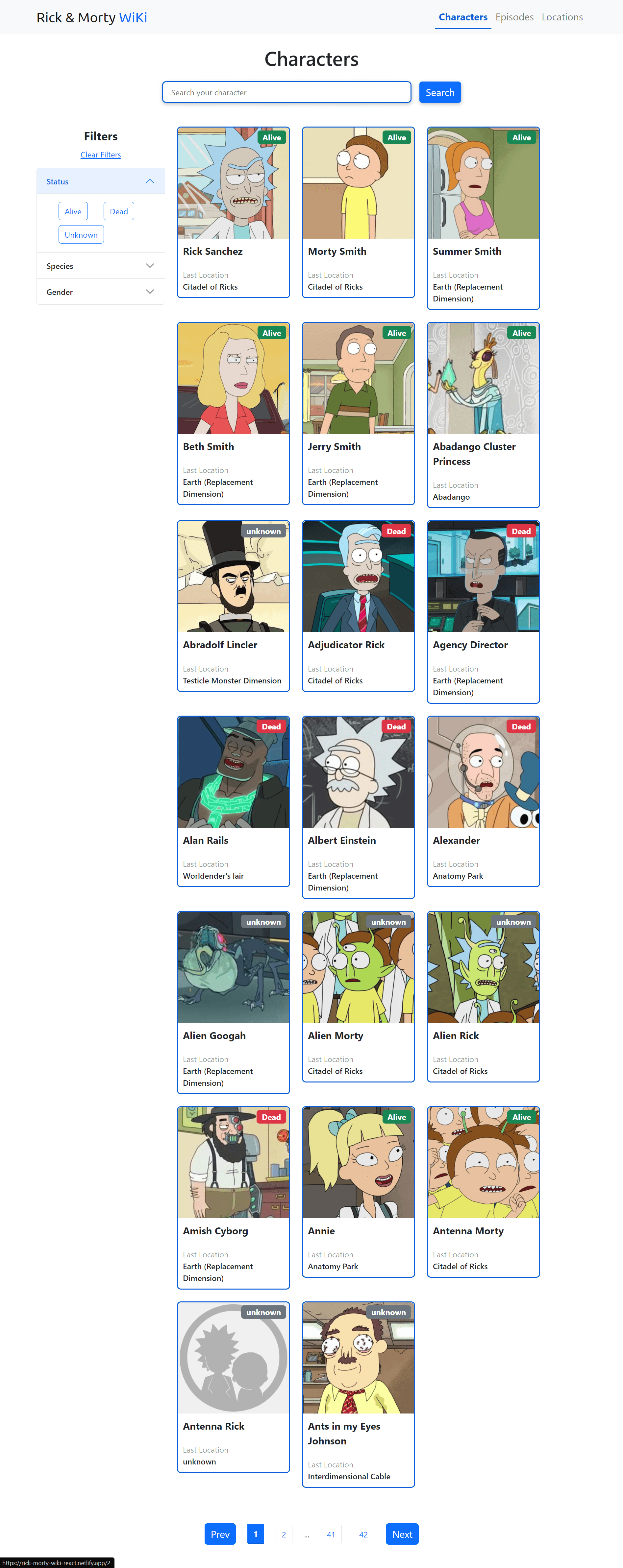623x1568 pixels.
Task: Open the Locations tab
Action: tap(561, 17)
